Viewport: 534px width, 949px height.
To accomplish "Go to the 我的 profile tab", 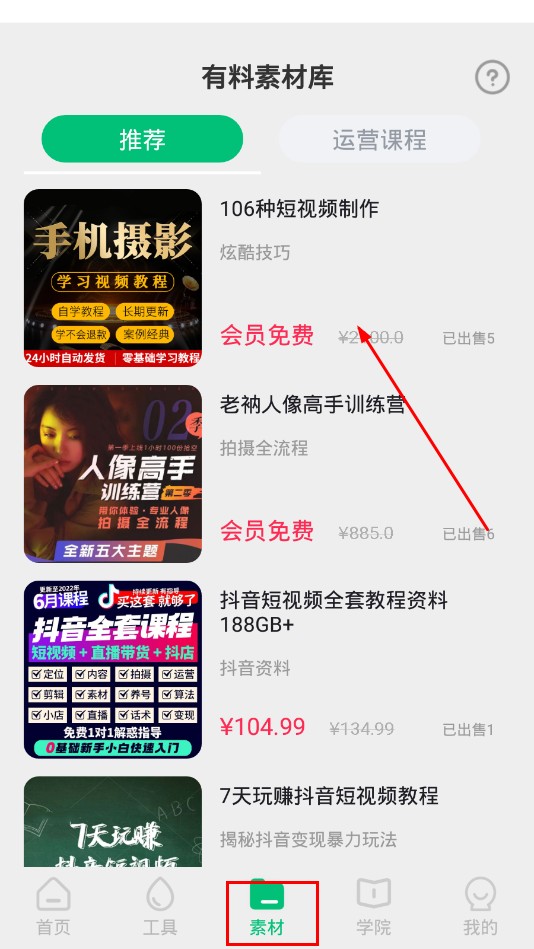I will click(480, 907).
